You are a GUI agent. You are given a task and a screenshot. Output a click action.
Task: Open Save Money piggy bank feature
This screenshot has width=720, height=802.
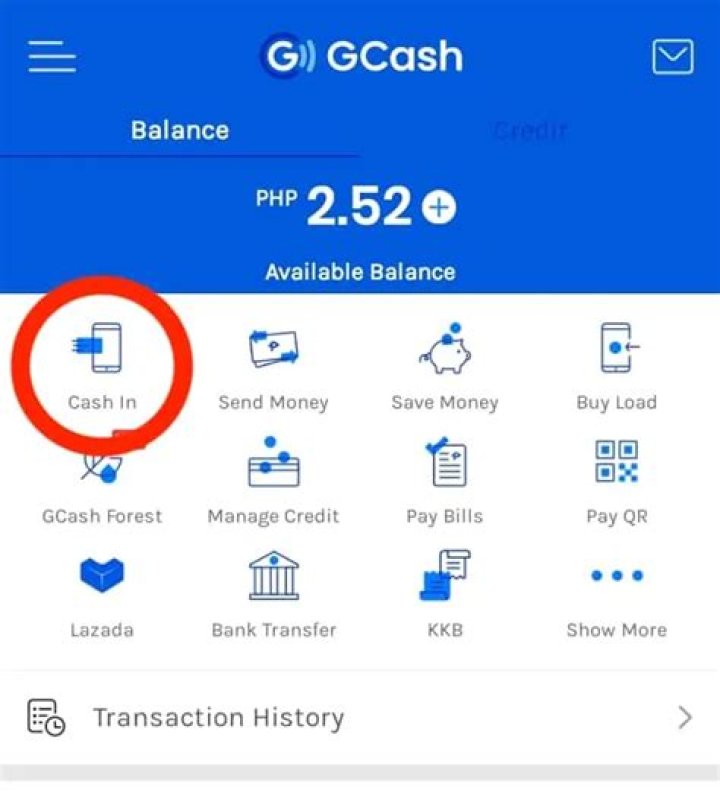click(444, 347)
